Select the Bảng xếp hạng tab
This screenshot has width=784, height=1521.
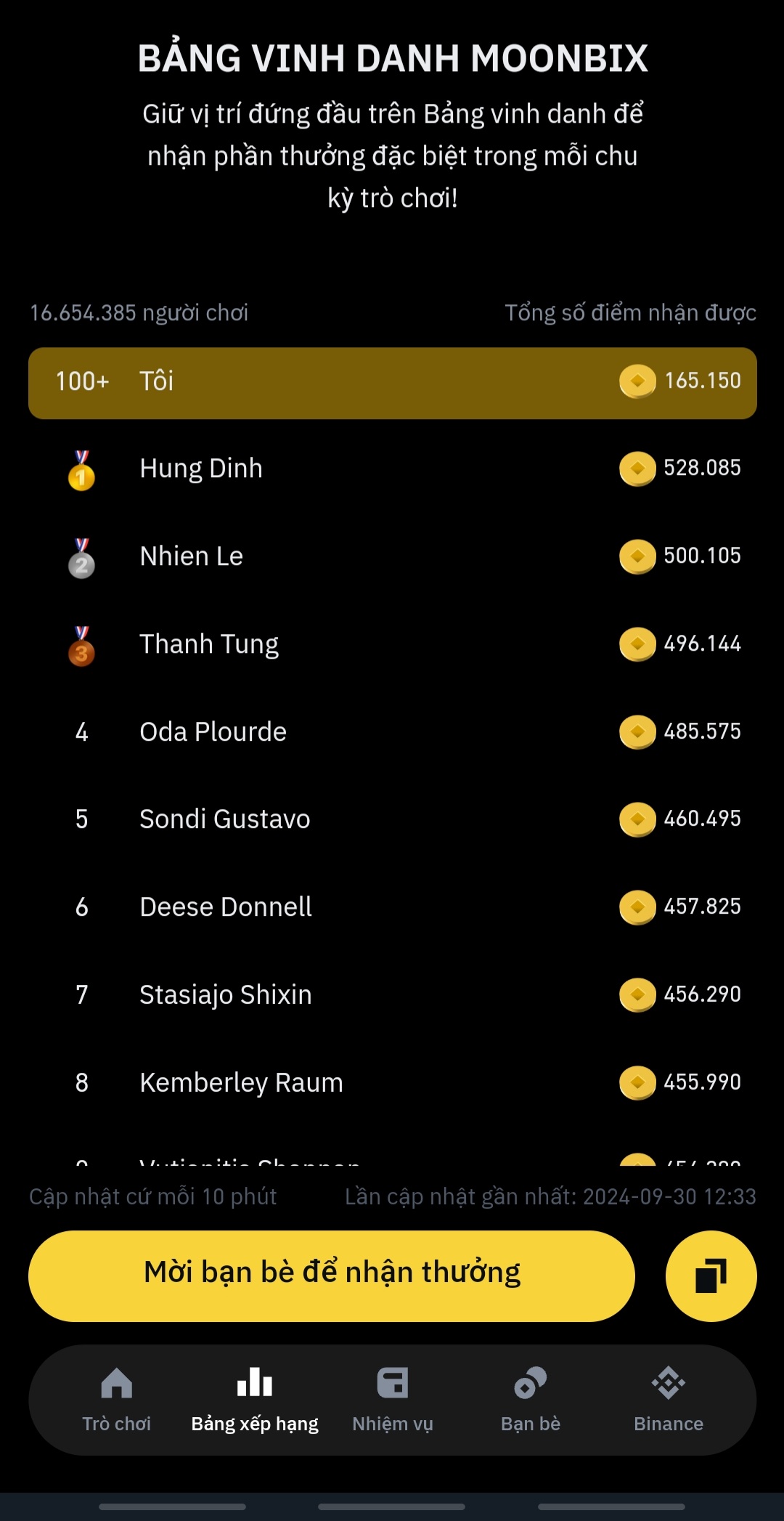pos(255,1399)
